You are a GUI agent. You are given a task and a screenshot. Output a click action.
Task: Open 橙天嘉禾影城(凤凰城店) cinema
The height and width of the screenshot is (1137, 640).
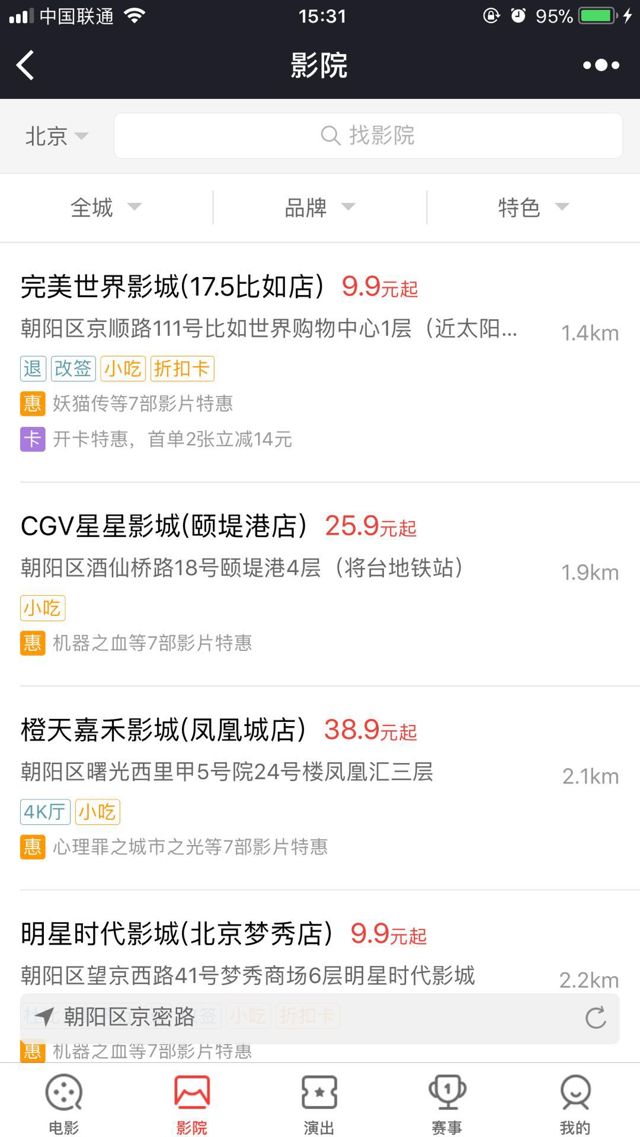[164, 730]
